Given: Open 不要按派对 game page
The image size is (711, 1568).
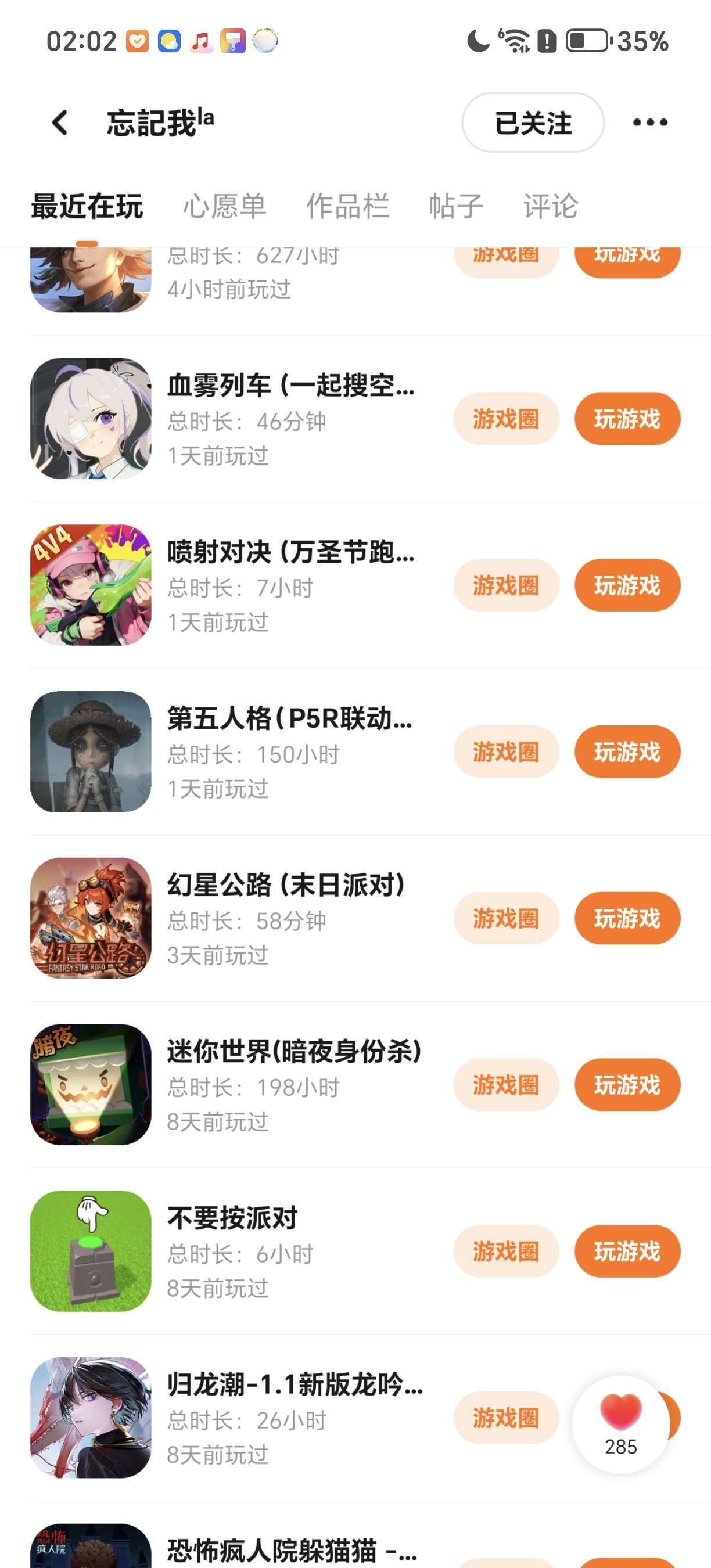Looking at the screenshot, I should (x=232, y=1218).
